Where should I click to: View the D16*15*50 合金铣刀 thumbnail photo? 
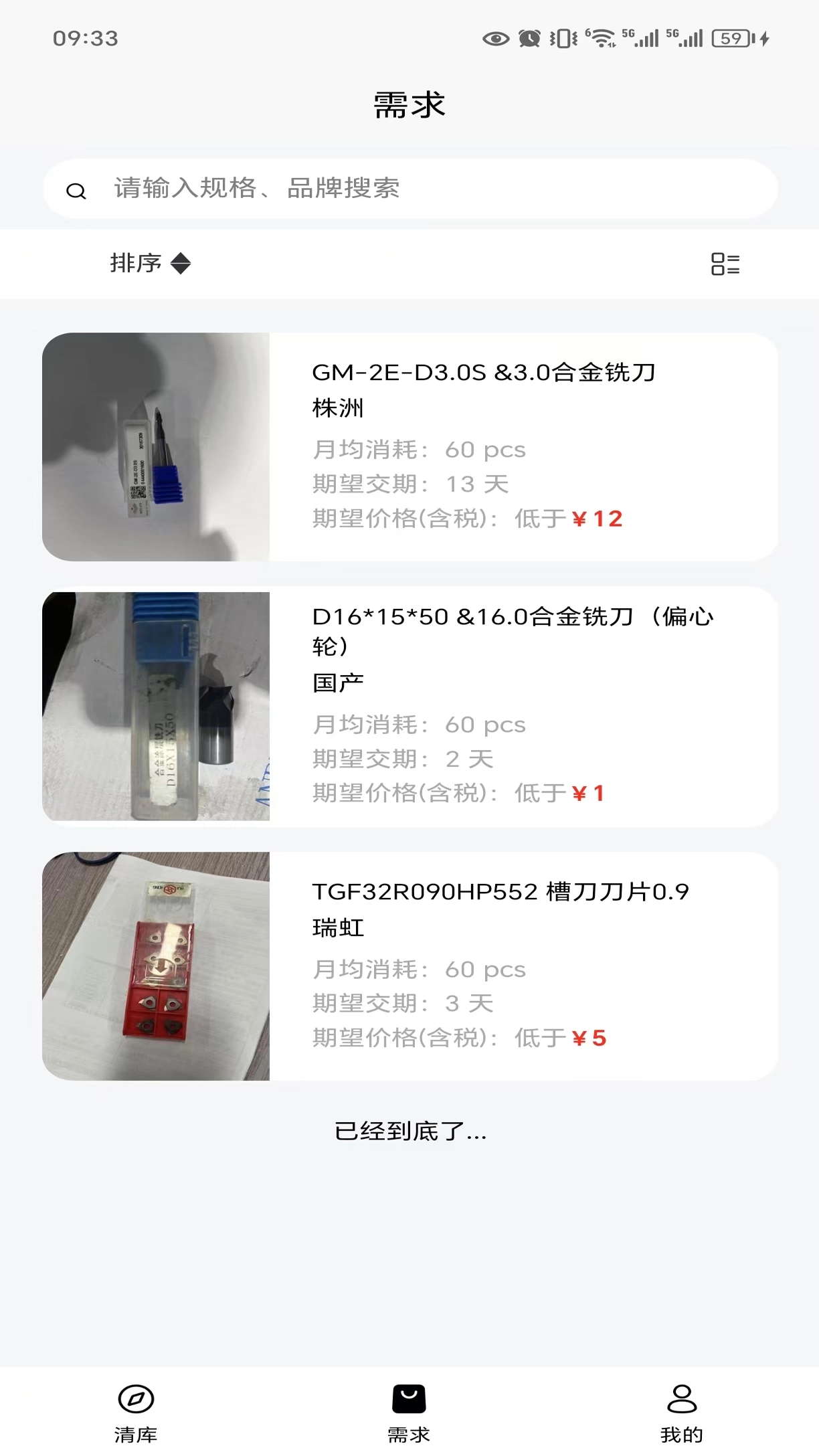pos(157,705)
